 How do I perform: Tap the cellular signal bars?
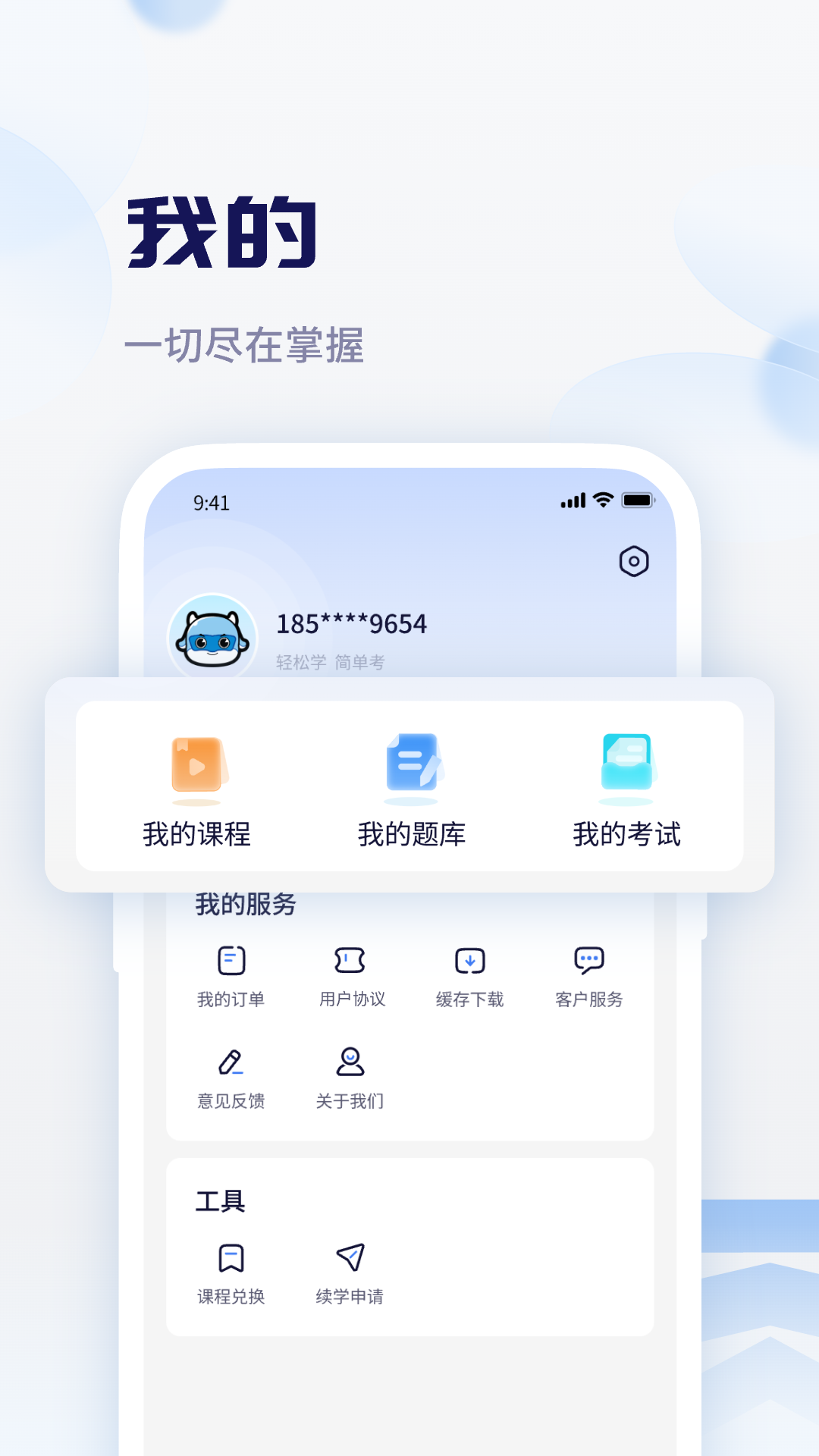(x=573, y=501)
